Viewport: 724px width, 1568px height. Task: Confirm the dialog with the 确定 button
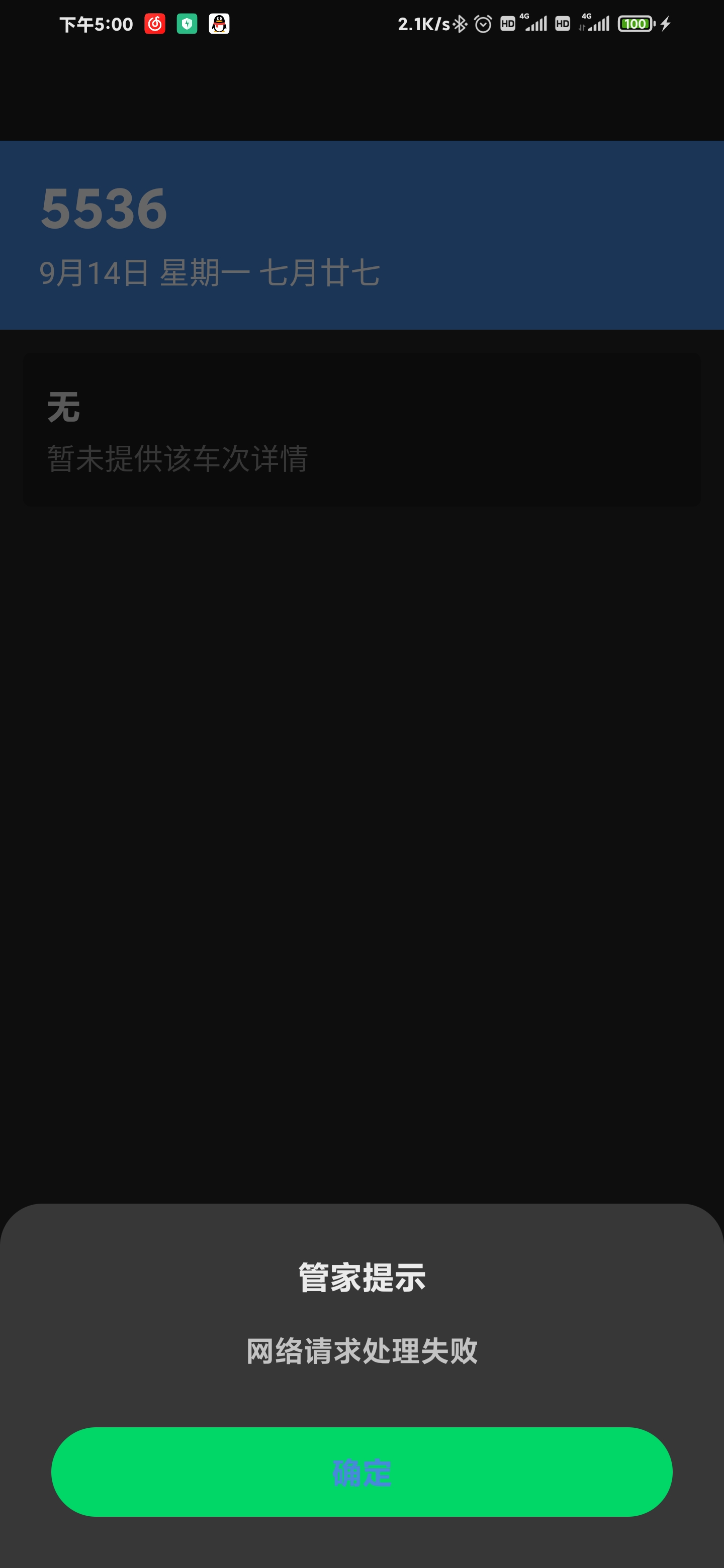point(361,1472)
